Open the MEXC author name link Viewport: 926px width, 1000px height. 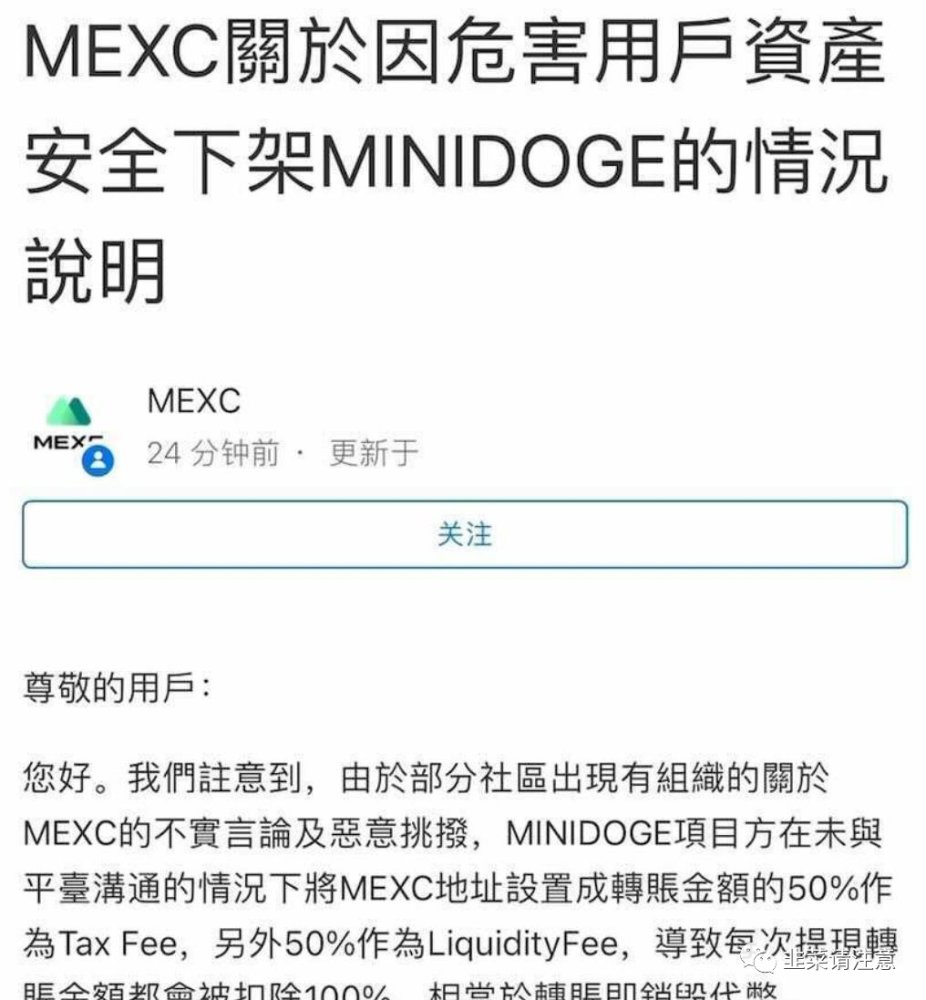pos(193,401)
